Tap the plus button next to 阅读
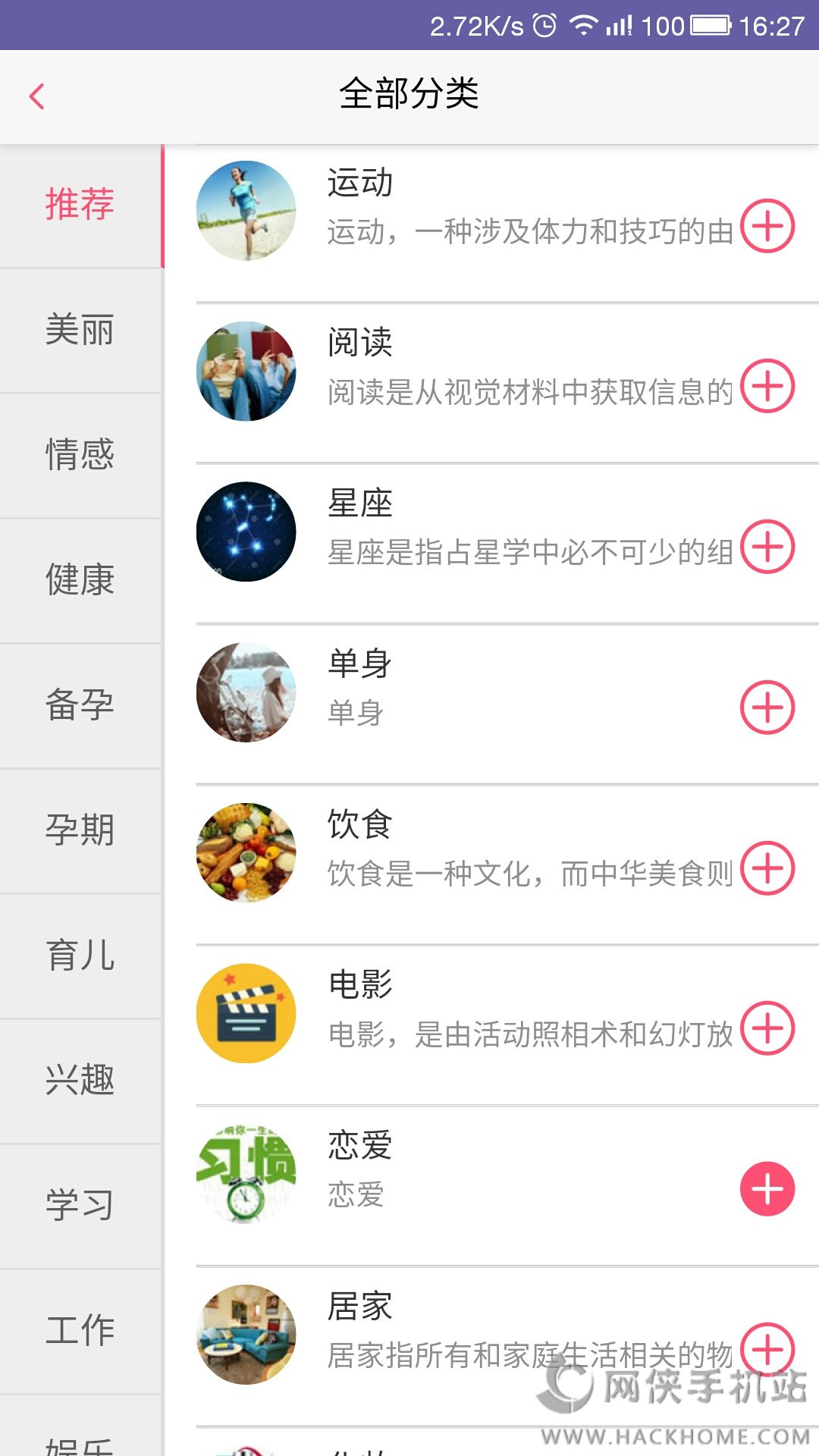This screenshot has height=1456, width=819. [767, 386]
